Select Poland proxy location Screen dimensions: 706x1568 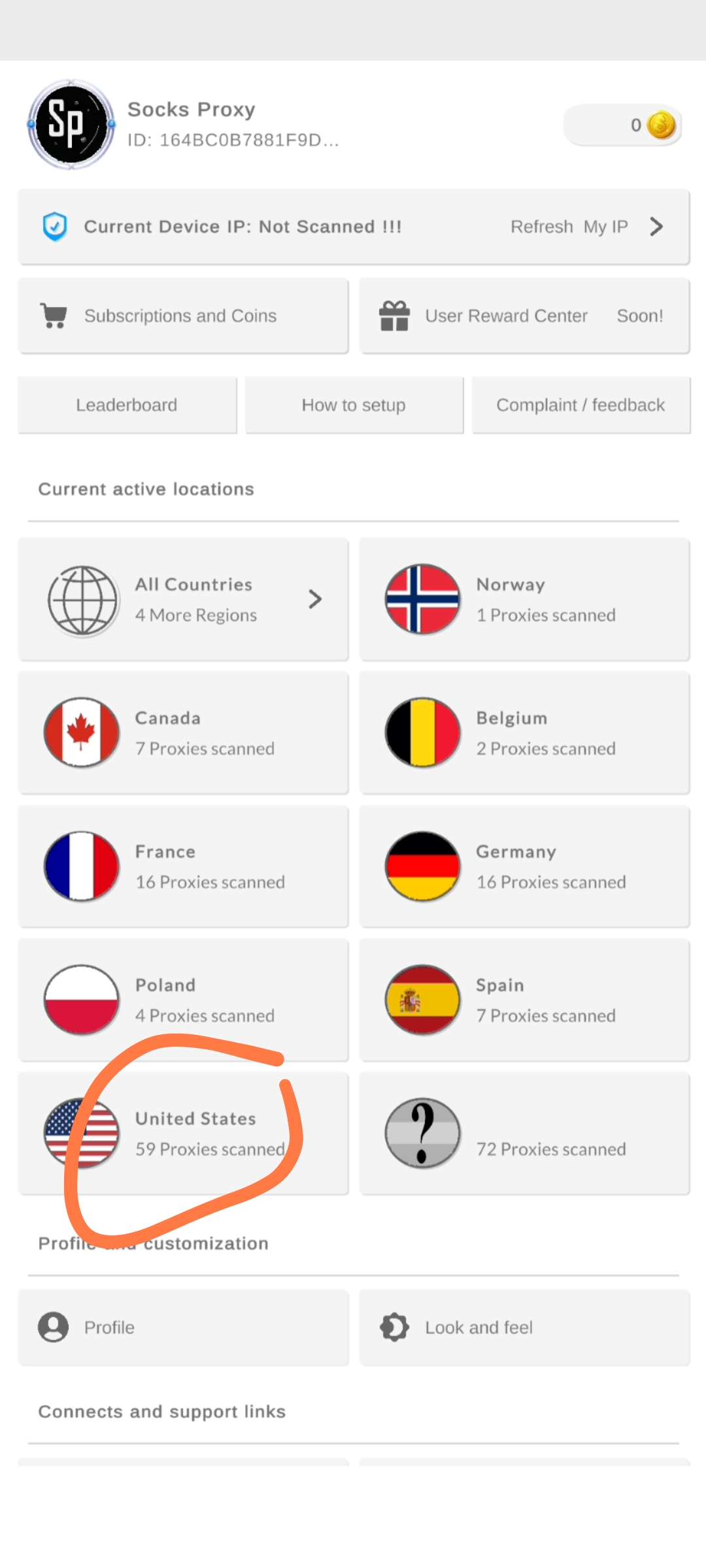coord(183,1000)
